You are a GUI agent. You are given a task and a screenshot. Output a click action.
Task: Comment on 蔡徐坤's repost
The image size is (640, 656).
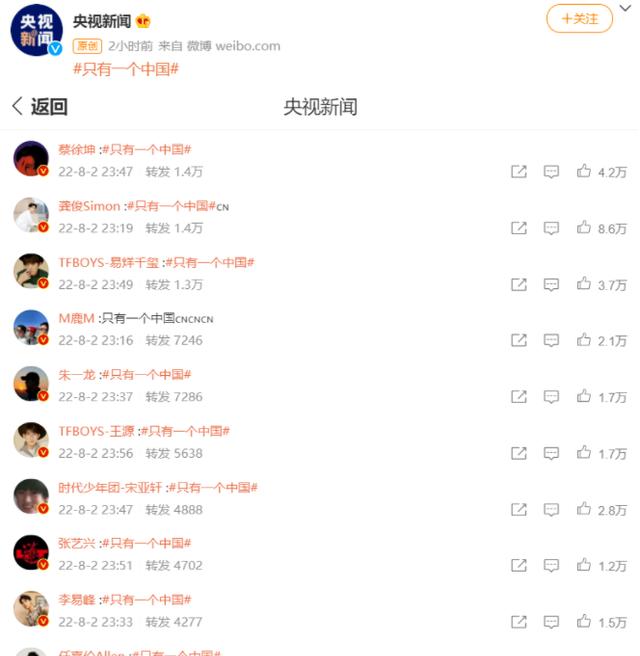click(x=551, y=172)
